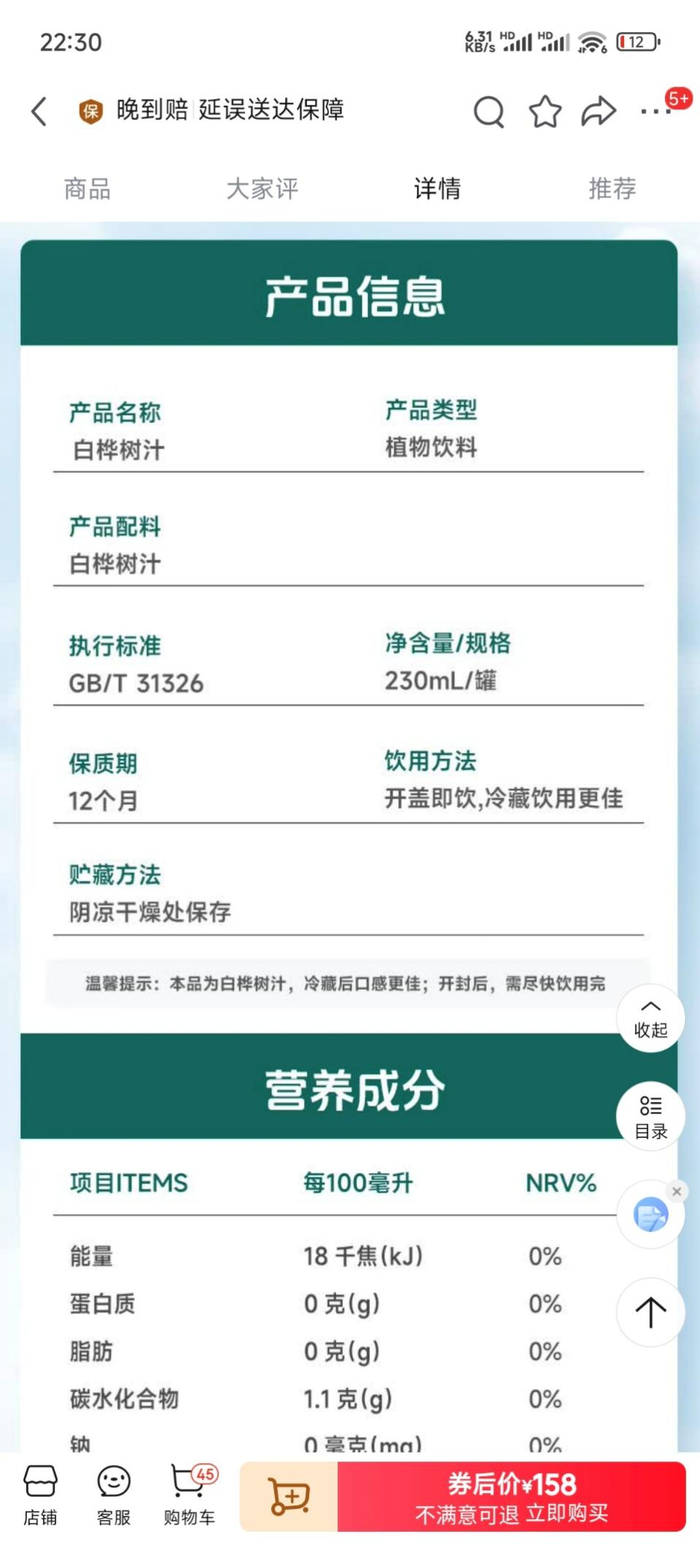
Task: Switch to the 推荐 tab
Action: coord(612,188)
